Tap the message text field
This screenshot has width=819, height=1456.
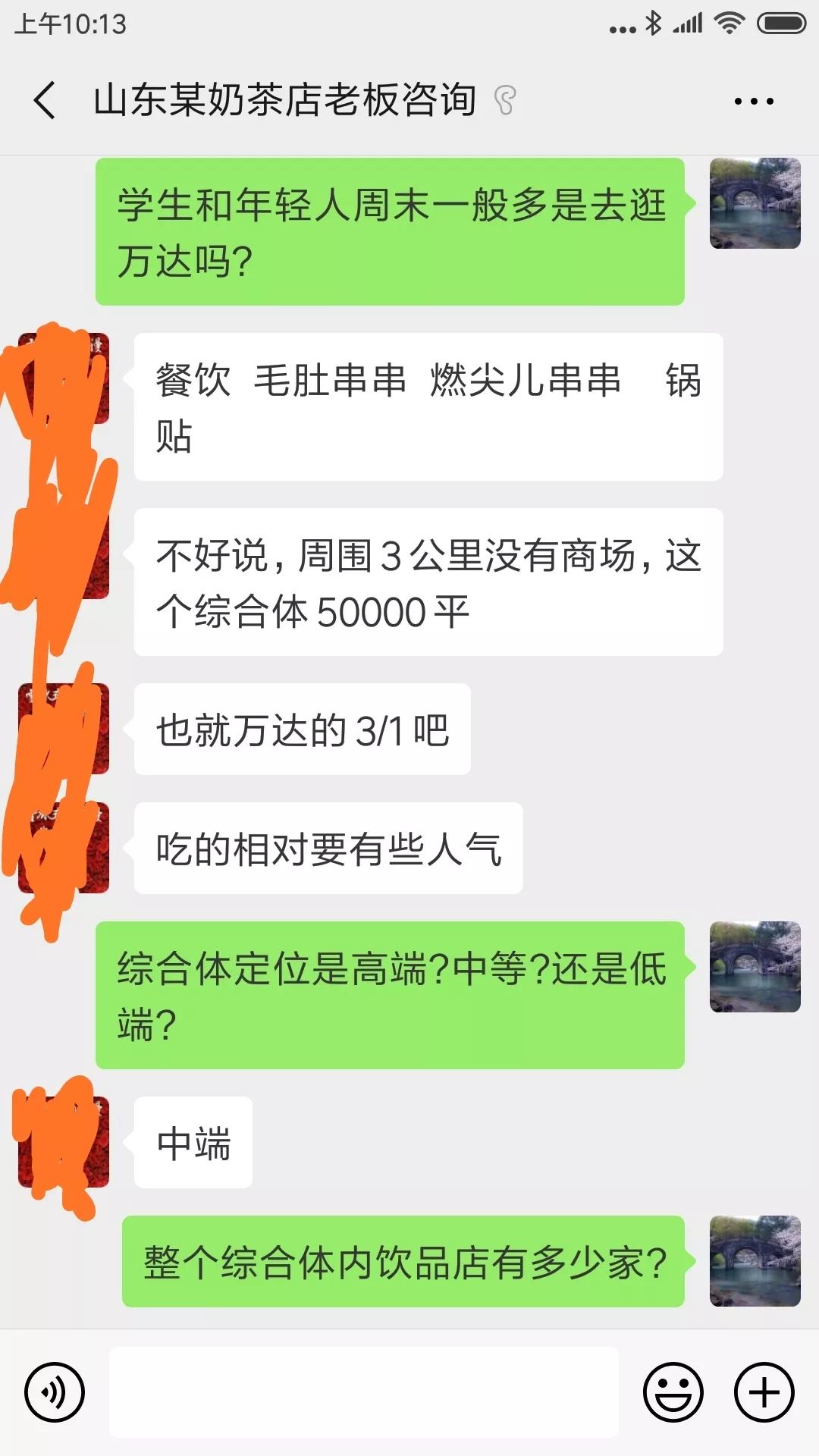pyautogui.click(x=364, y=1392)
